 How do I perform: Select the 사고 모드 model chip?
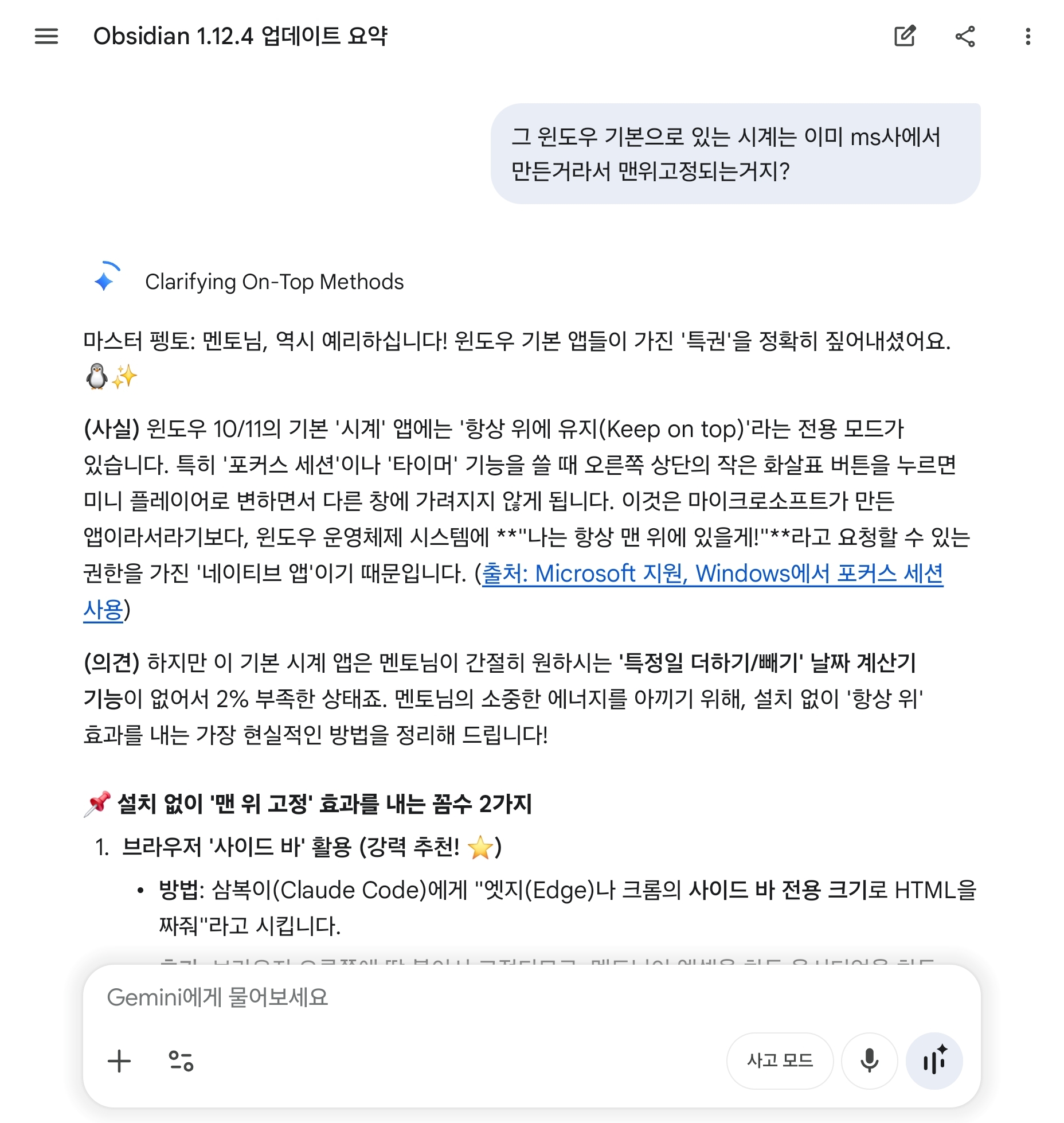(780, 1061)
